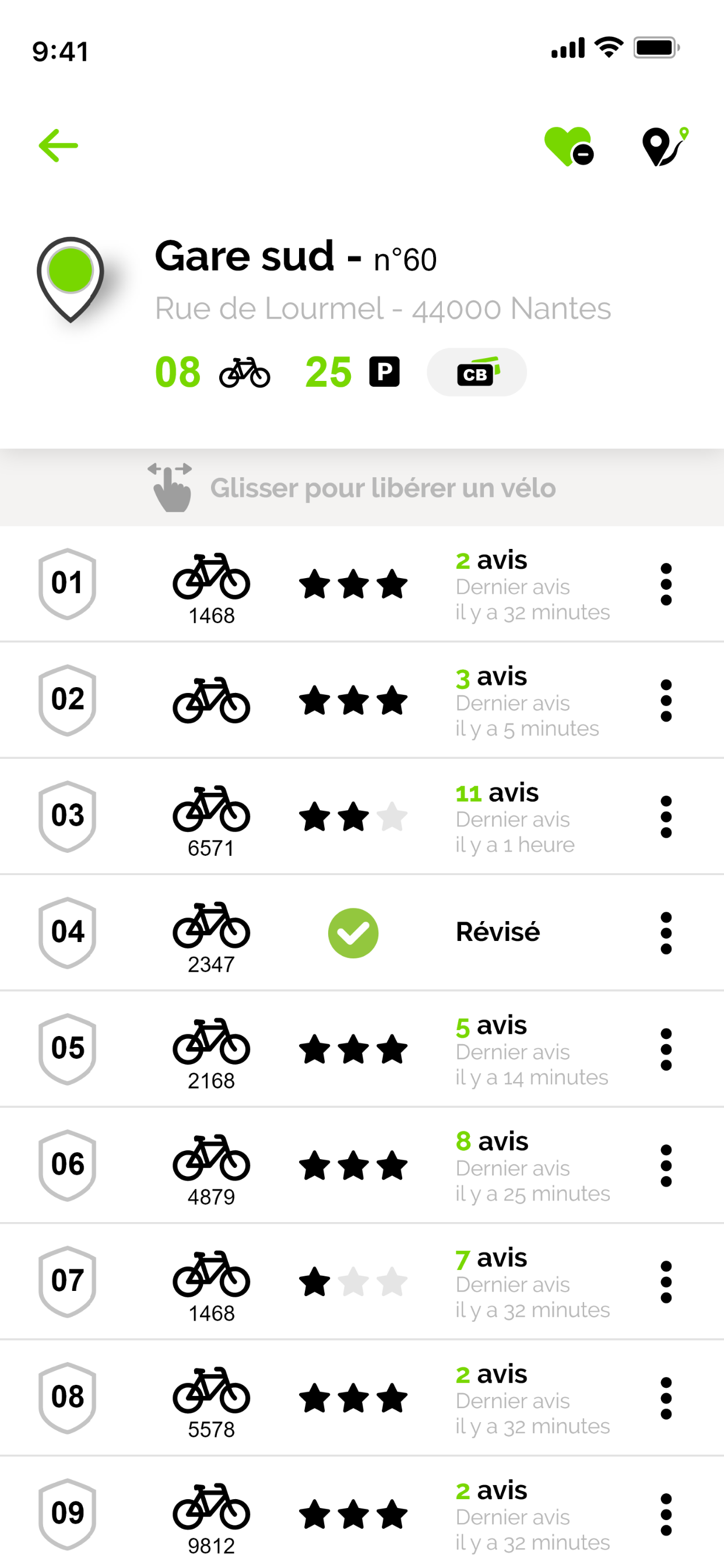Open options menu for bike slot 03
The width and height of the screenshot is (724, 1568).
(666, 817)
